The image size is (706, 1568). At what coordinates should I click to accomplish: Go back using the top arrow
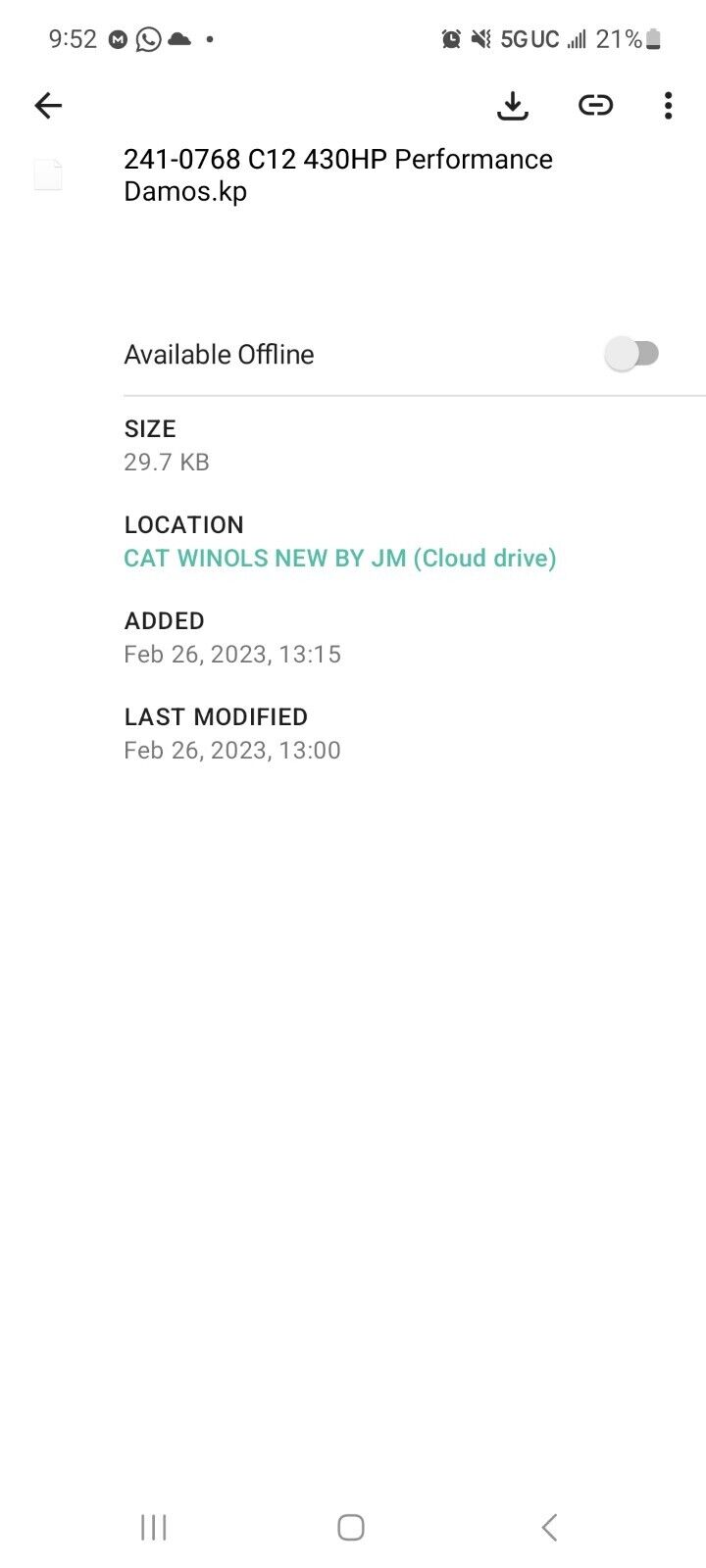pos(48,106)
